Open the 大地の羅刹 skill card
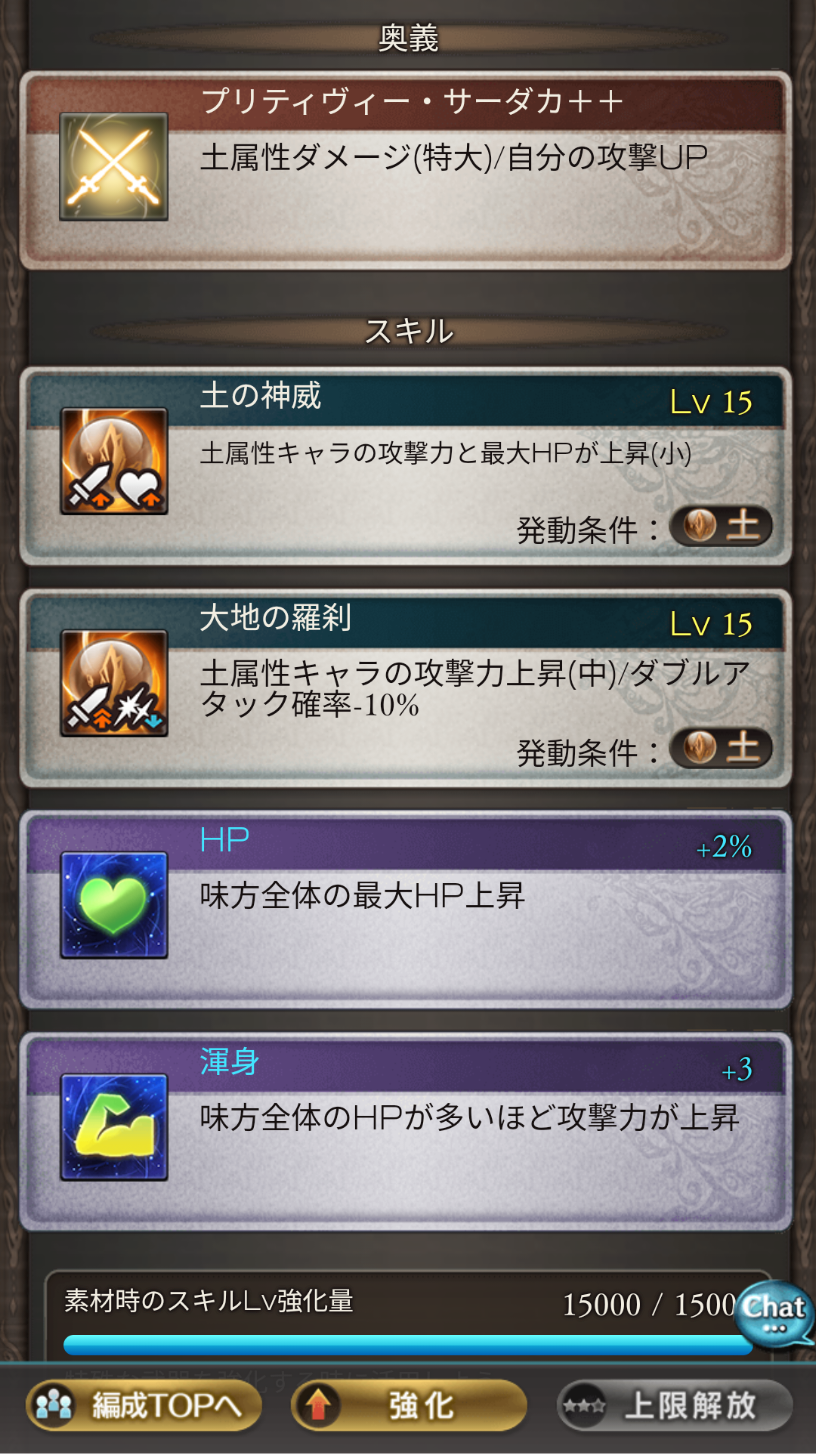 pos(406,688)
